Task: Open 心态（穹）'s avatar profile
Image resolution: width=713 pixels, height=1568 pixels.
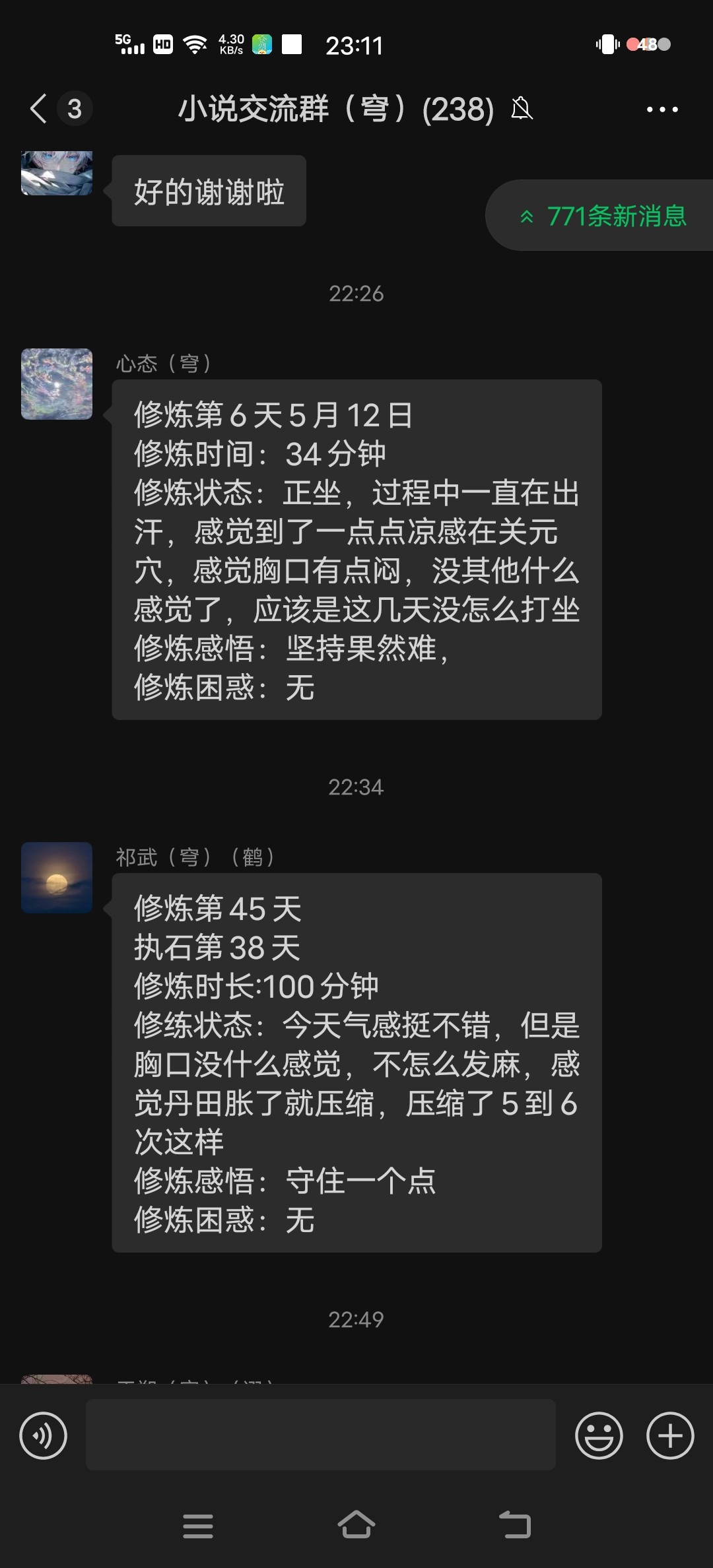Action: pos(57,384)
